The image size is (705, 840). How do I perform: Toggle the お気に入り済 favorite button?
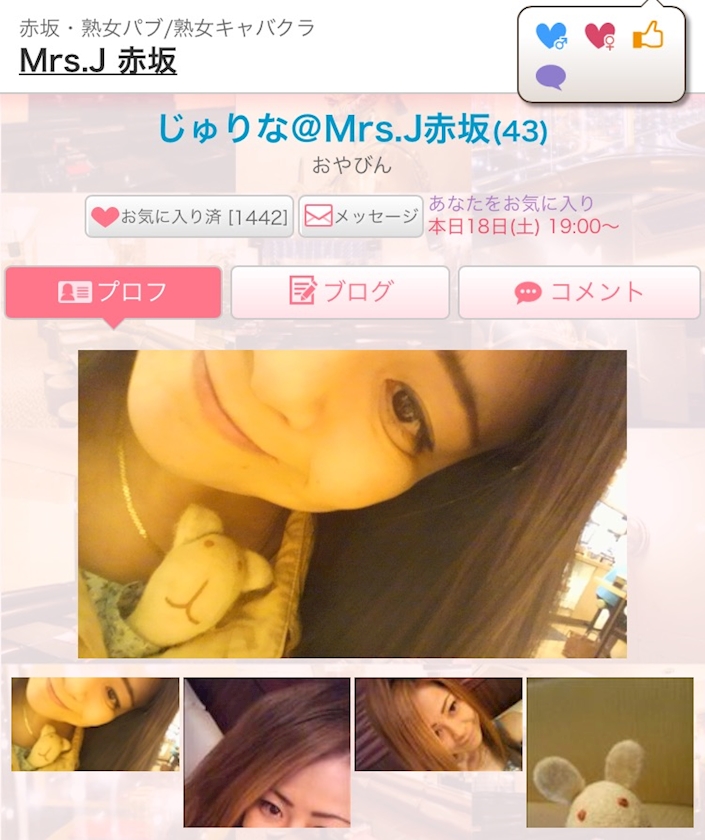190,216
